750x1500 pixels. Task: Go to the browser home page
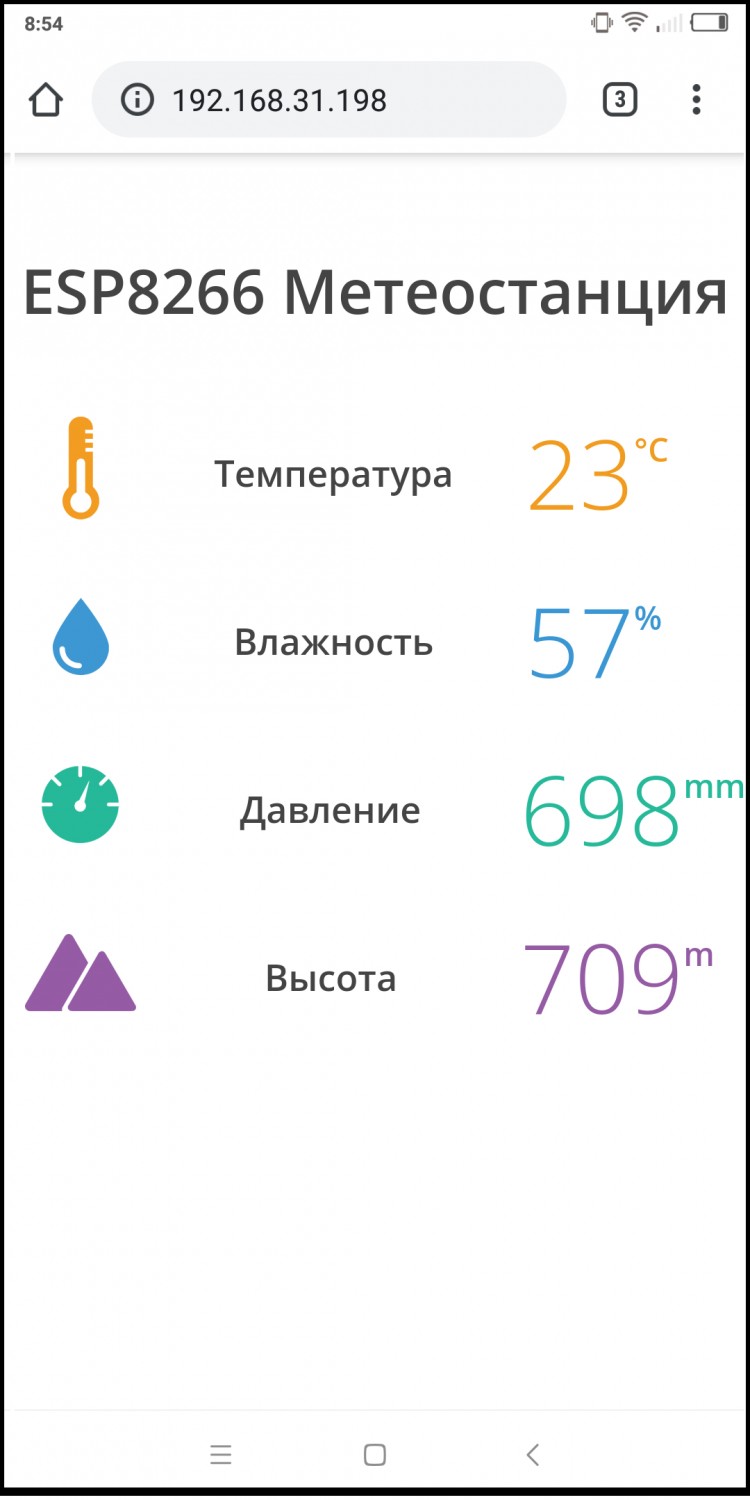point(46,100)
